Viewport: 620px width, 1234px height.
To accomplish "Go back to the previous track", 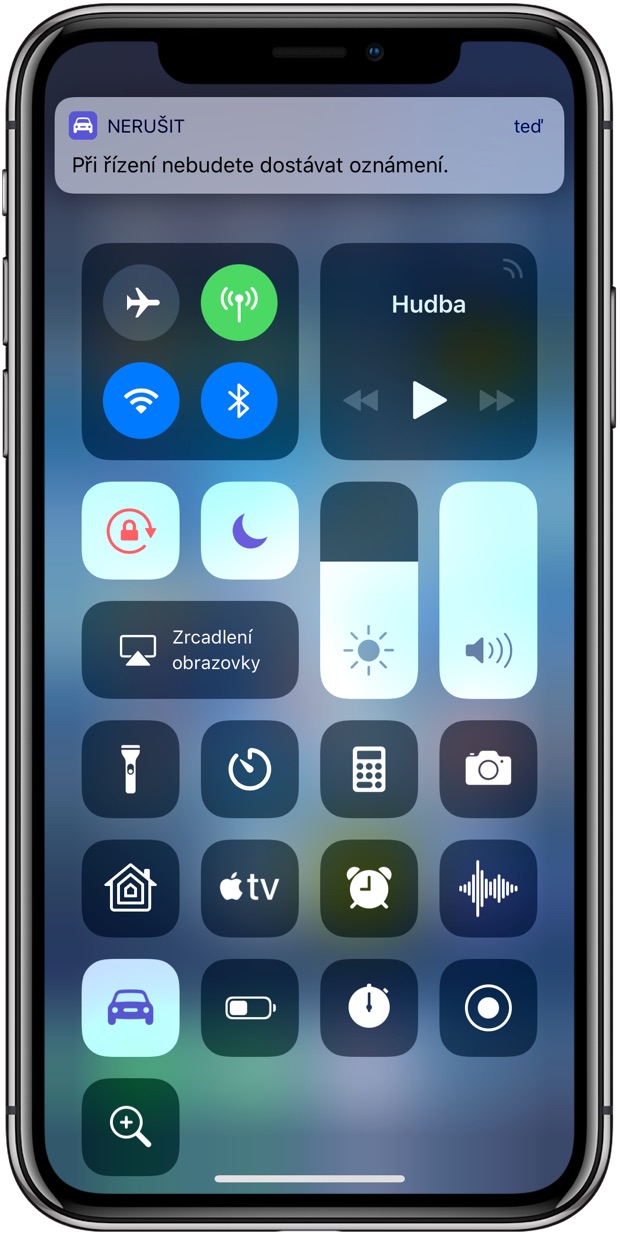I will pos(361,401).
